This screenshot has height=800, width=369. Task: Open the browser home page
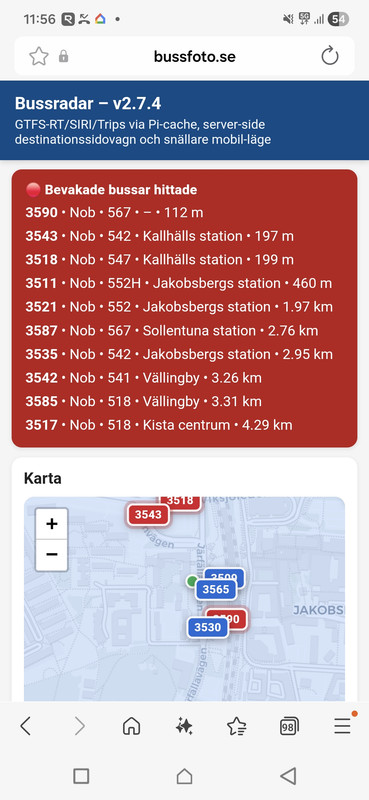click(x=132, y=726)
